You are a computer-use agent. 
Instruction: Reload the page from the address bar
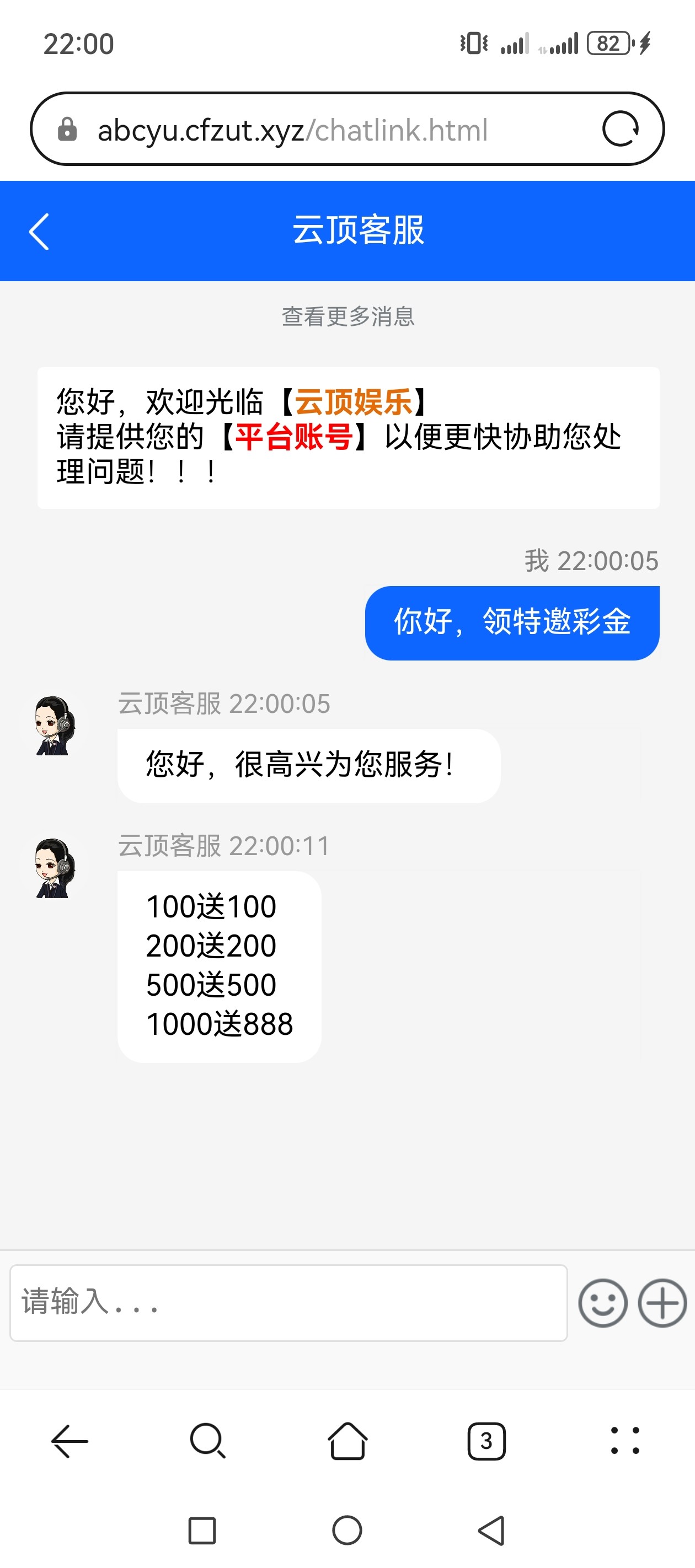(620, 129)
